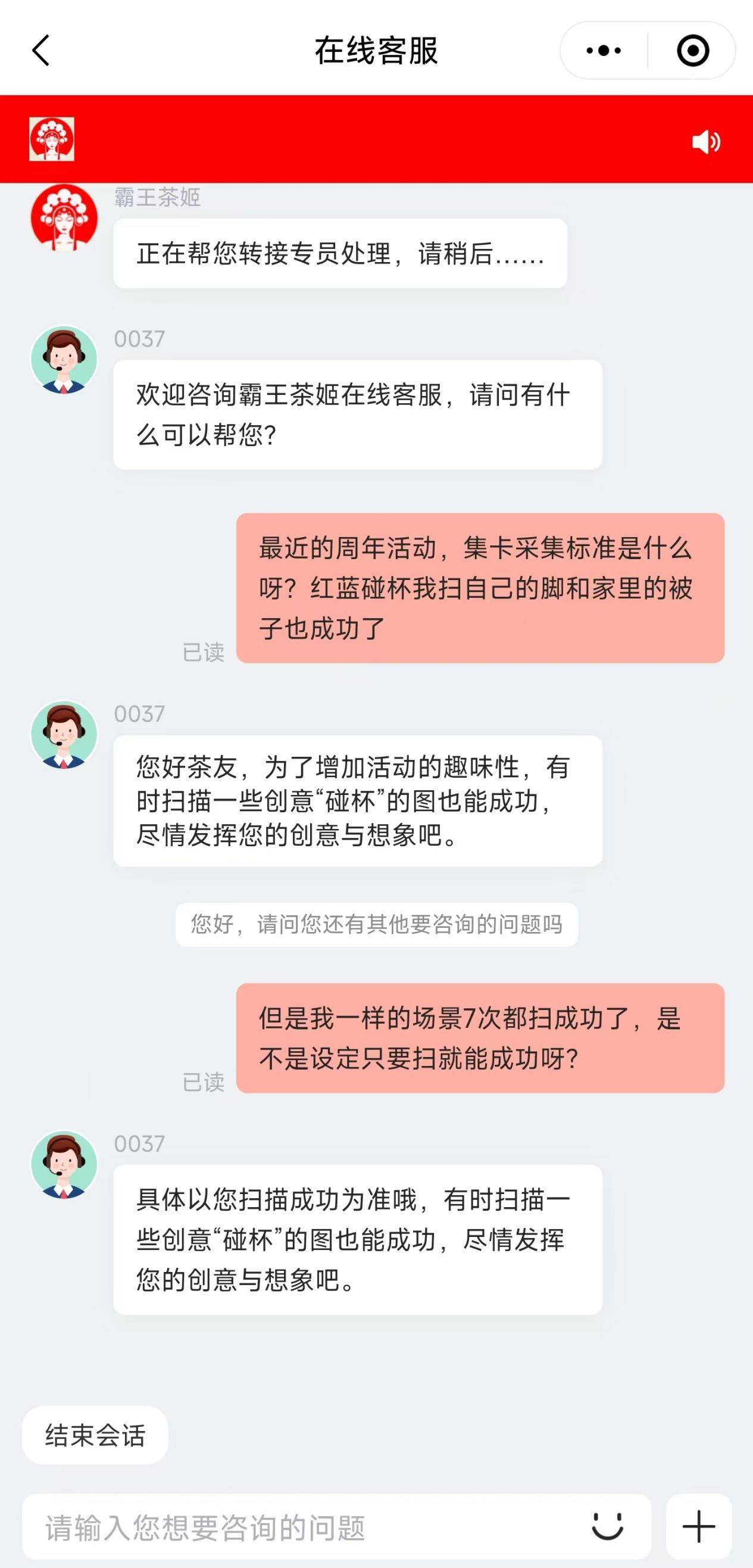Go back from online customer service
This screenshot has height=1568, width=753.
40,51
